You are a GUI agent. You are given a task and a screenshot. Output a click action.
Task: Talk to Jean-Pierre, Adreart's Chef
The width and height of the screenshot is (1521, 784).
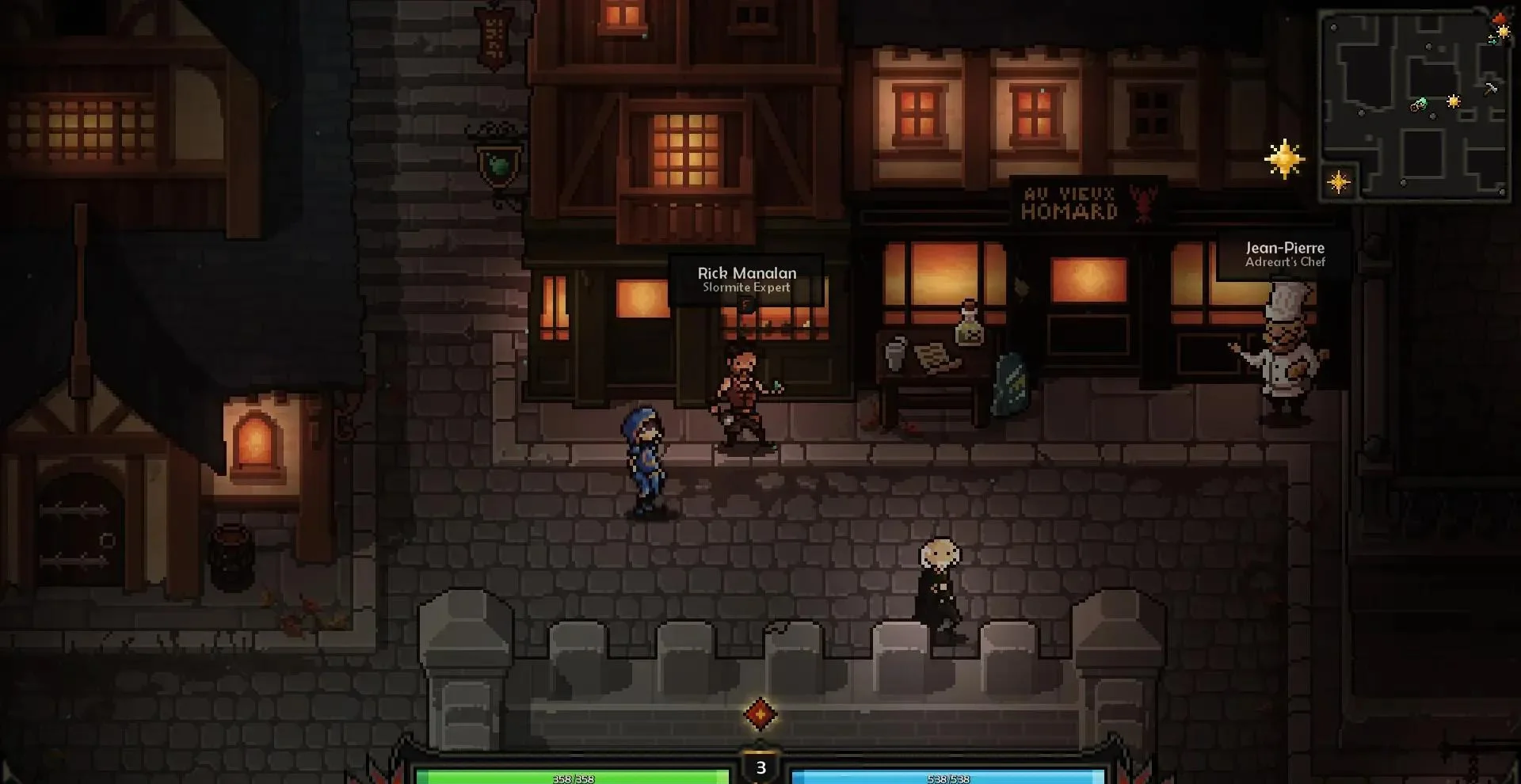coord(1283,351)
